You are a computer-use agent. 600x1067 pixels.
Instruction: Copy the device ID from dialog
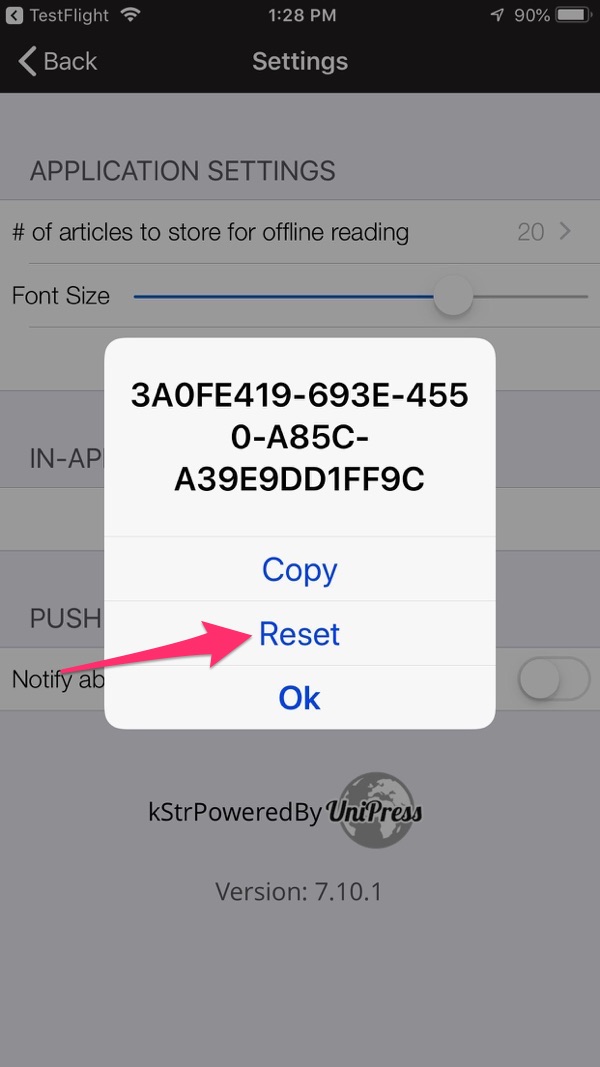(x=299, y=569)
